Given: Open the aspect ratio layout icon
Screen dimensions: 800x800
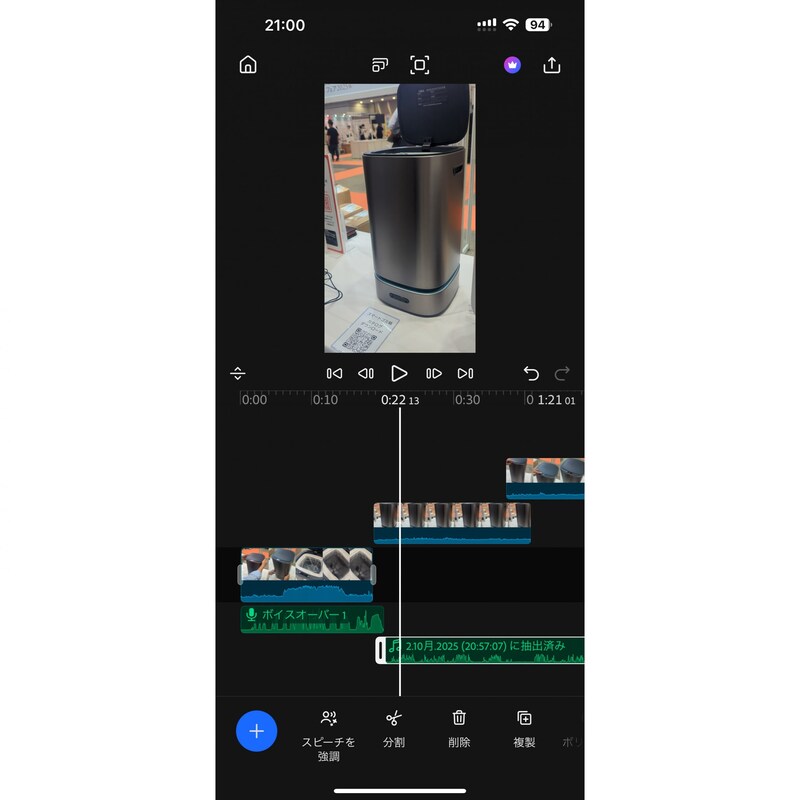Looking at the screenshot, I should [x=380, y=65].
